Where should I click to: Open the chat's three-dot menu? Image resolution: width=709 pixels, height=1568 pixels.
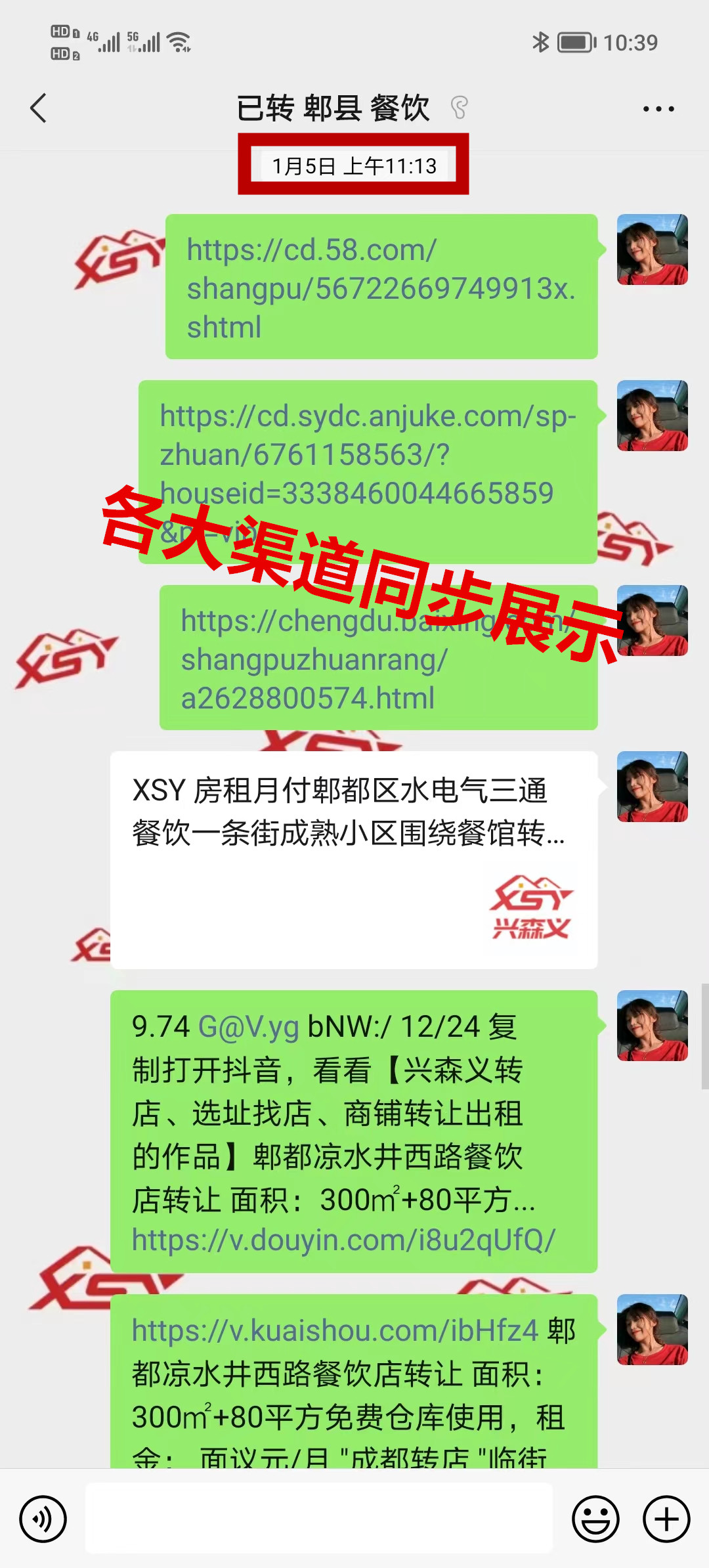click(658, 109)
